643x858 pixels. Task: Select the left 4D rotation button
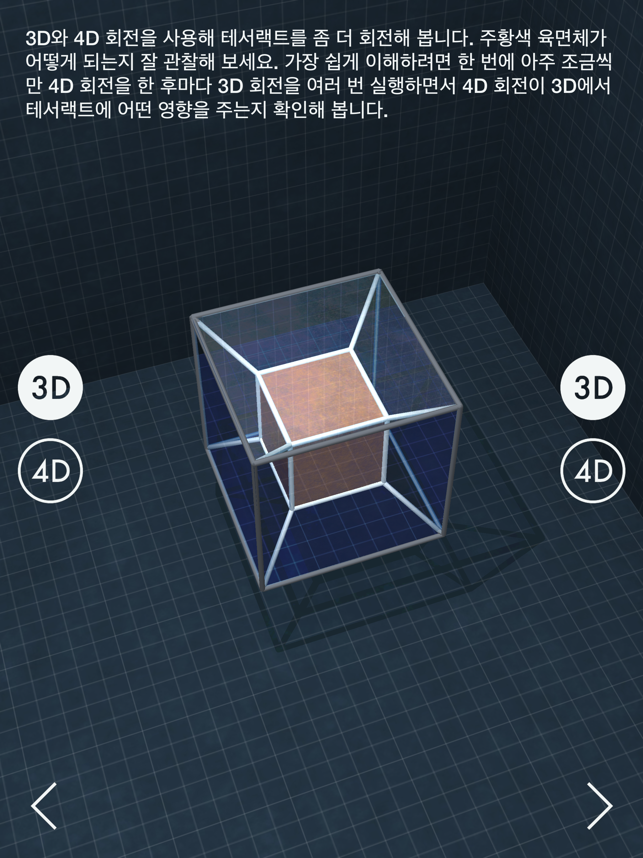[50, 470]
